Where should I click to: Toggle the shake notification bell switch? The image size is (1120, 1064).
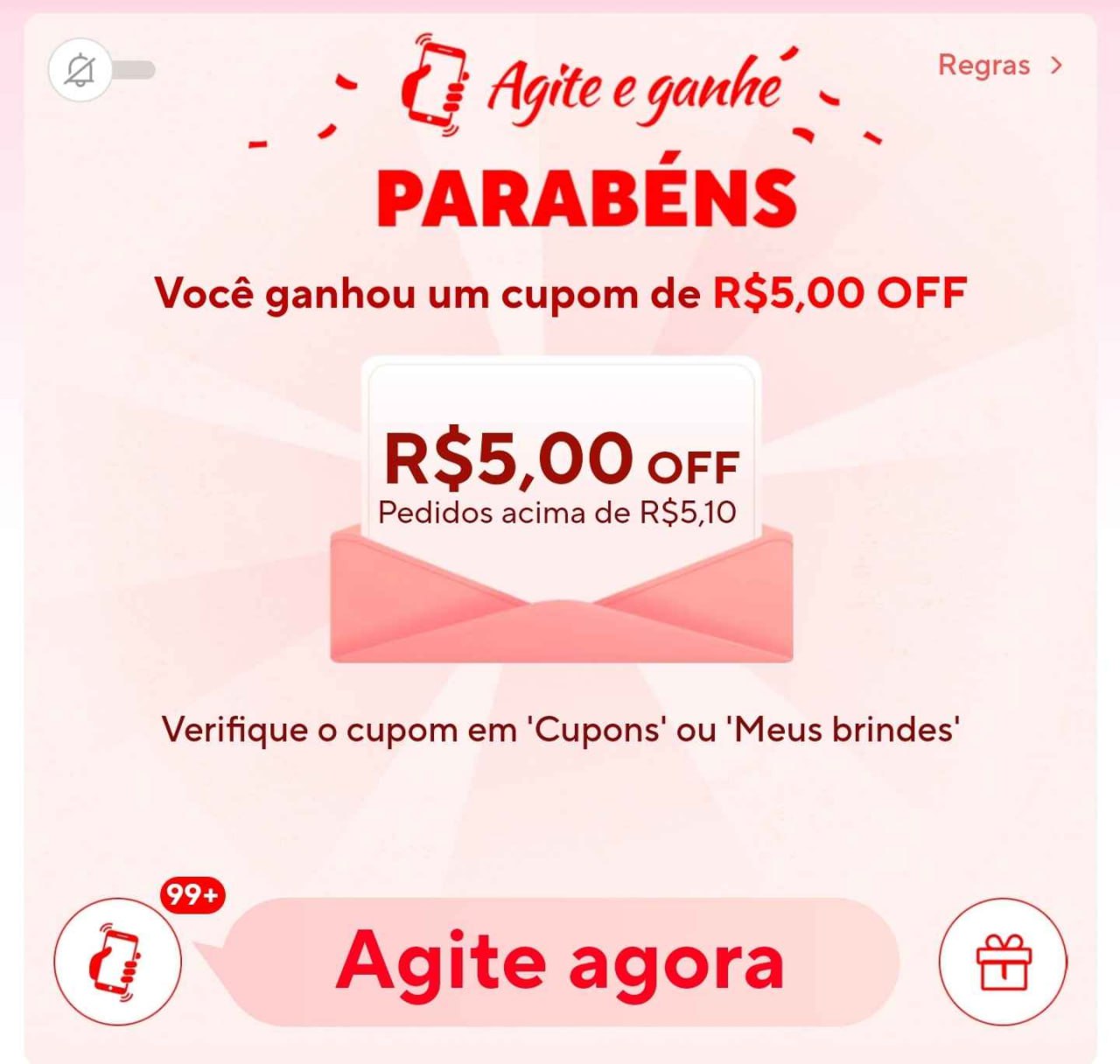pos(101,70)
